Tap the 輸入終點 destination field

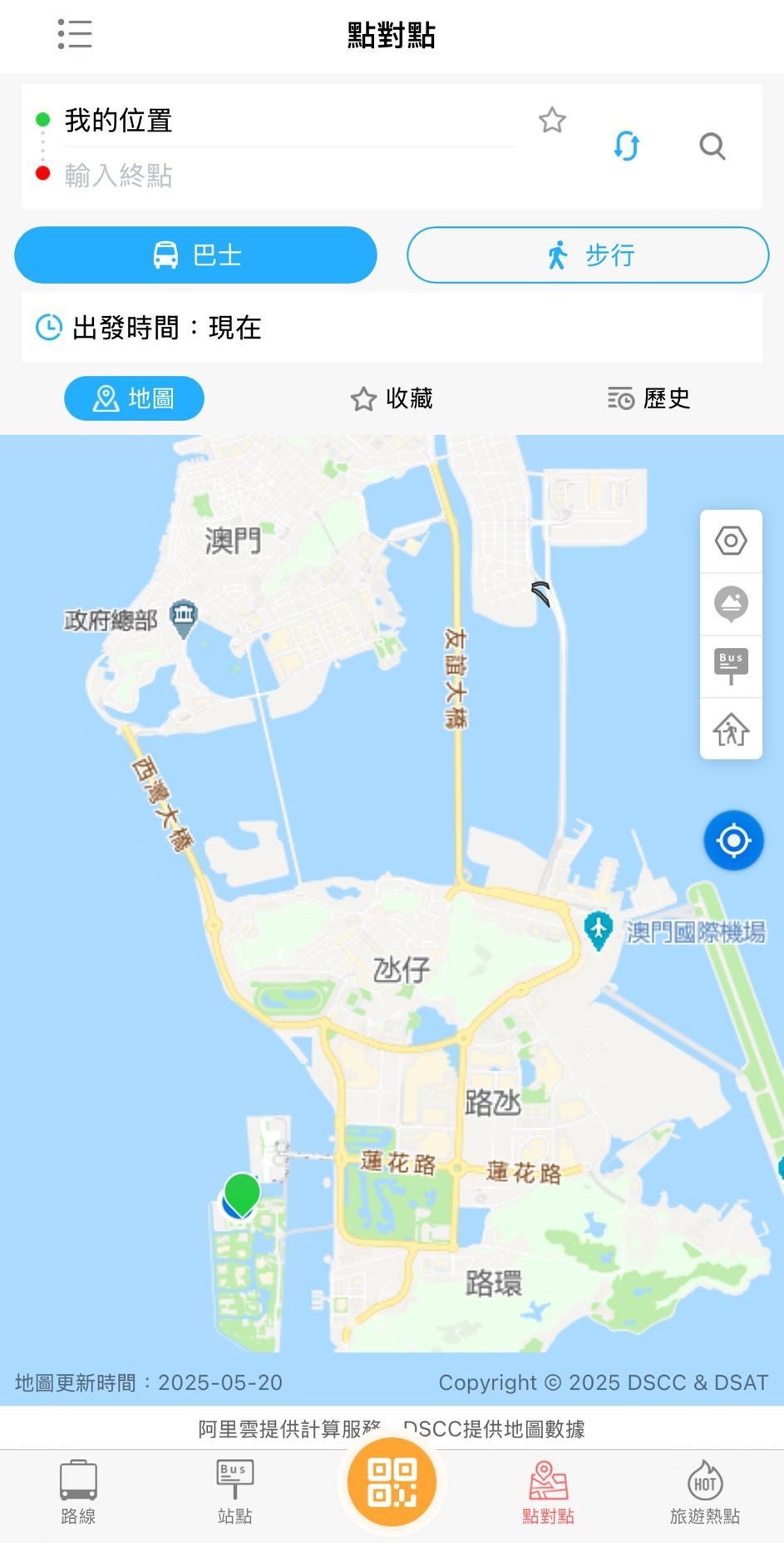(289, 175)
